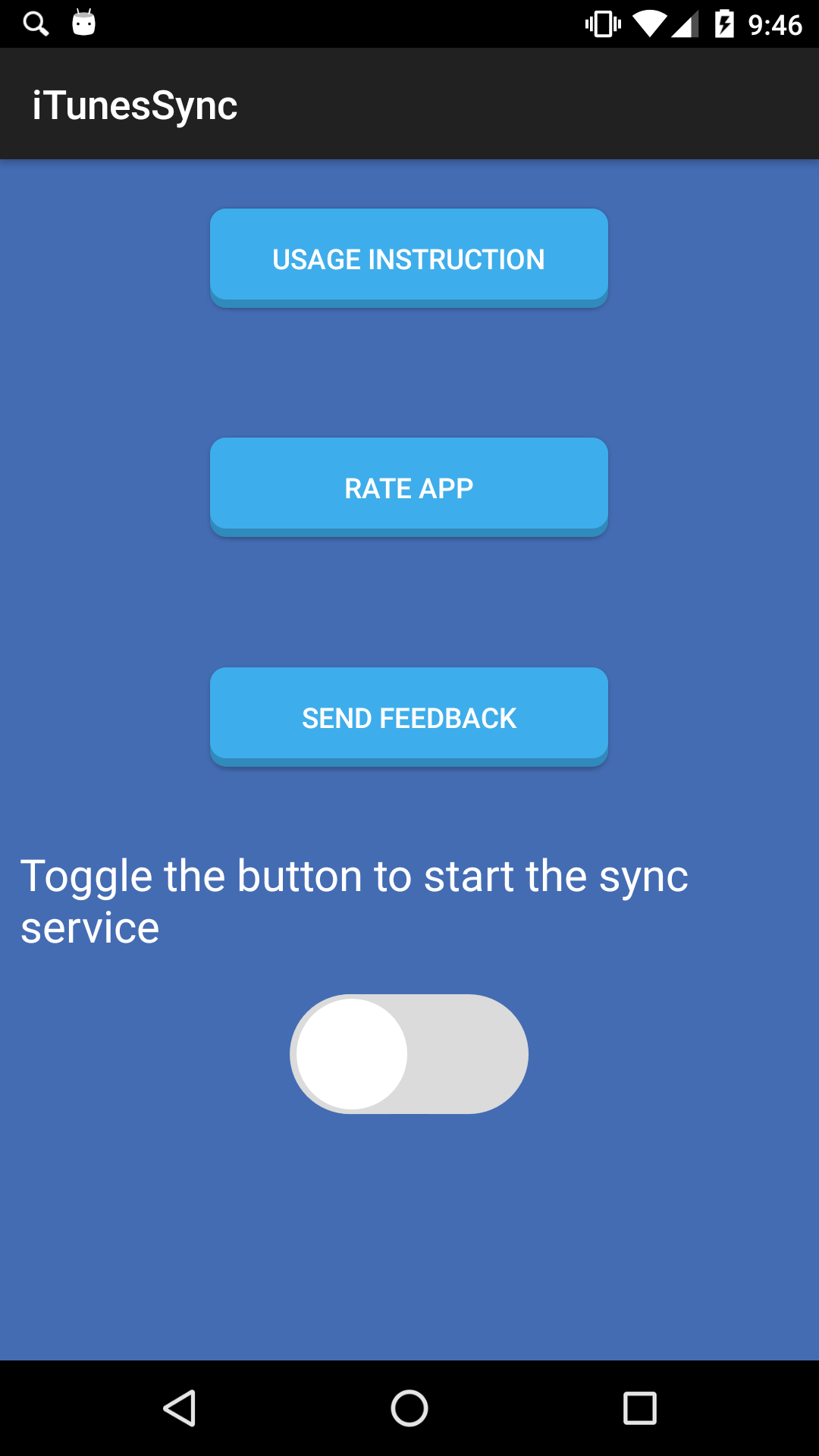This screenshot has width=819, height=1456.
Task: Open USAGE INSTRUCTION
Action: pos(409,258)
